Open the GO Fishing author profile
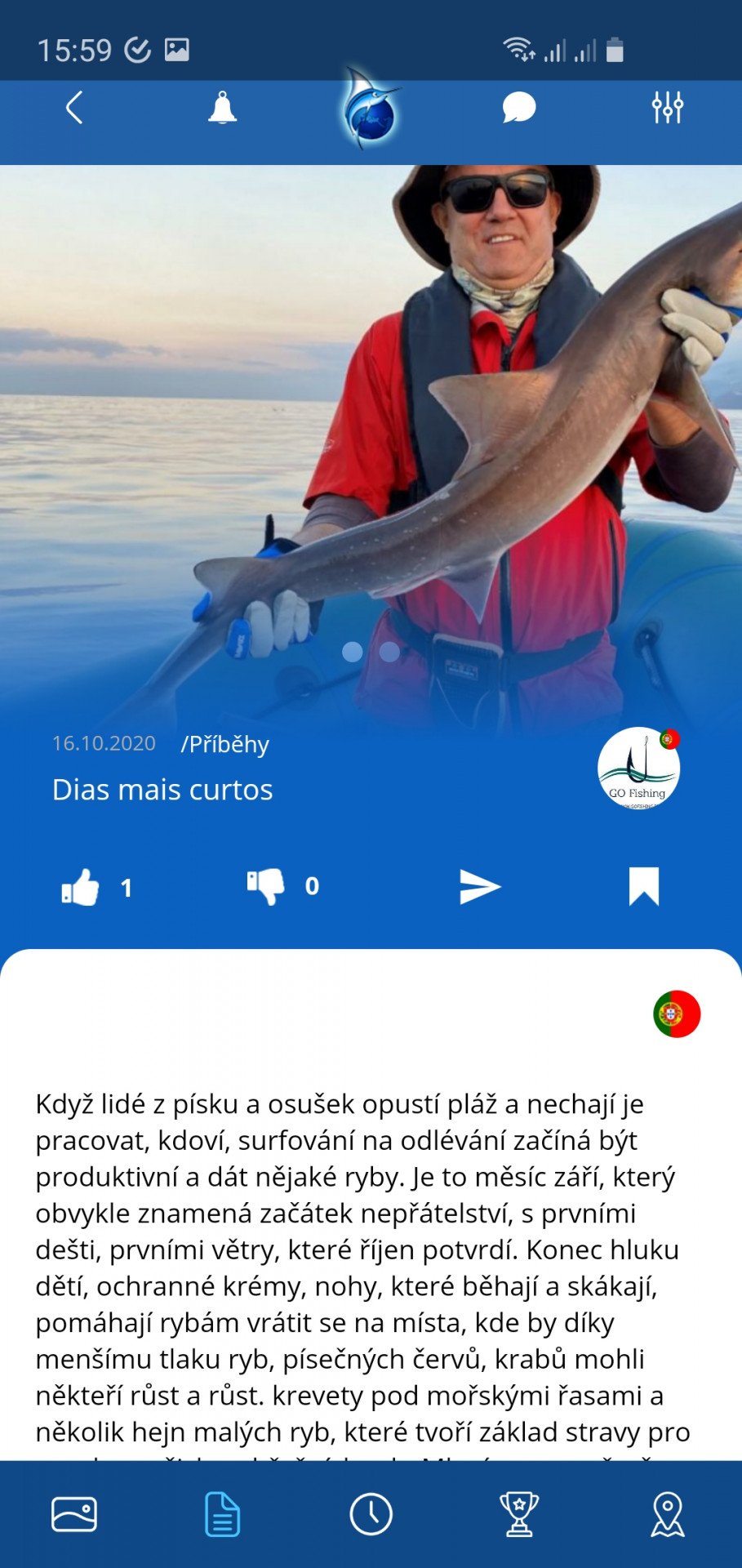 [x=639, y=768]
